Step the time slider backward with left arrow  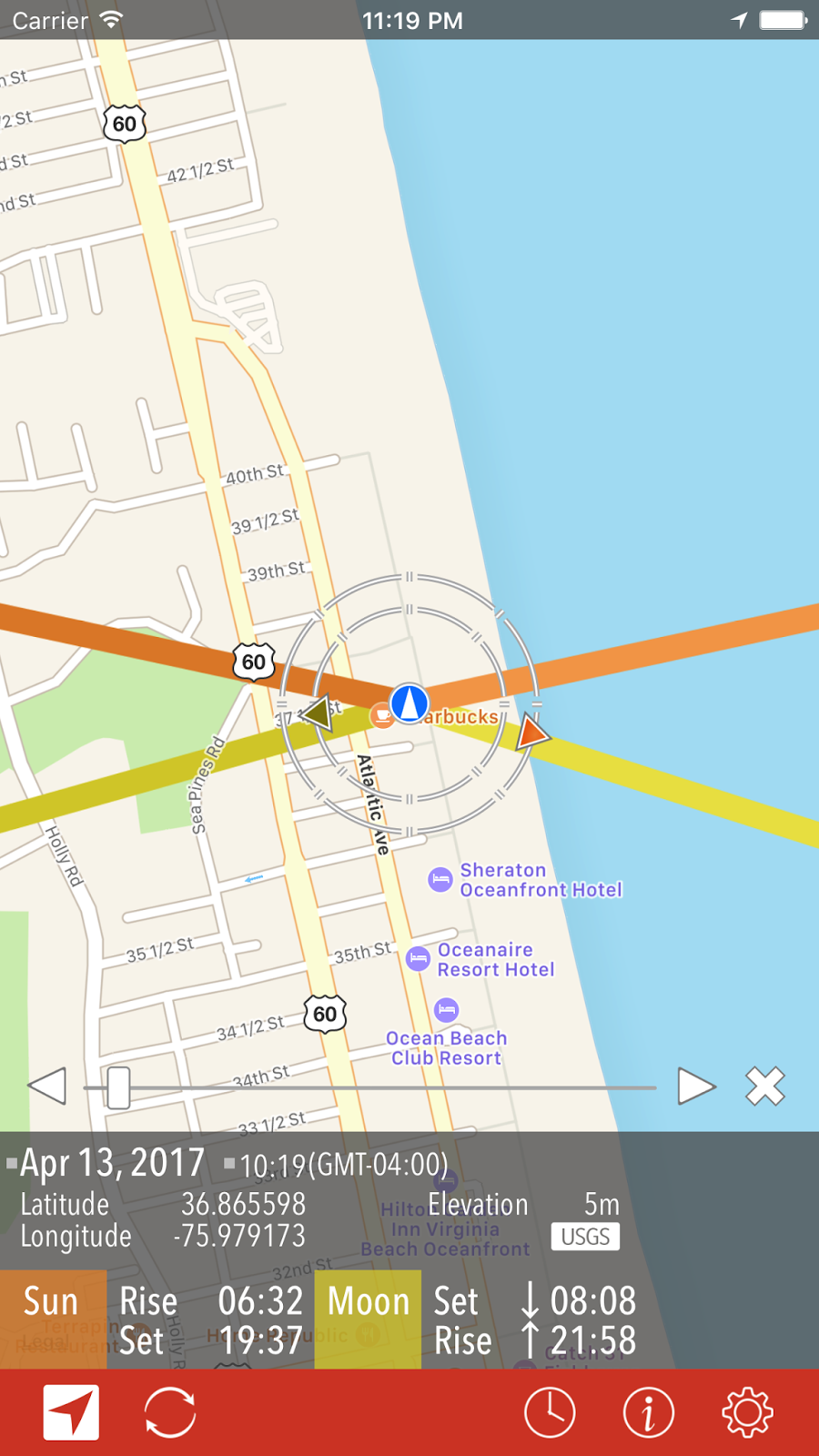click(x=47, y=1086)
